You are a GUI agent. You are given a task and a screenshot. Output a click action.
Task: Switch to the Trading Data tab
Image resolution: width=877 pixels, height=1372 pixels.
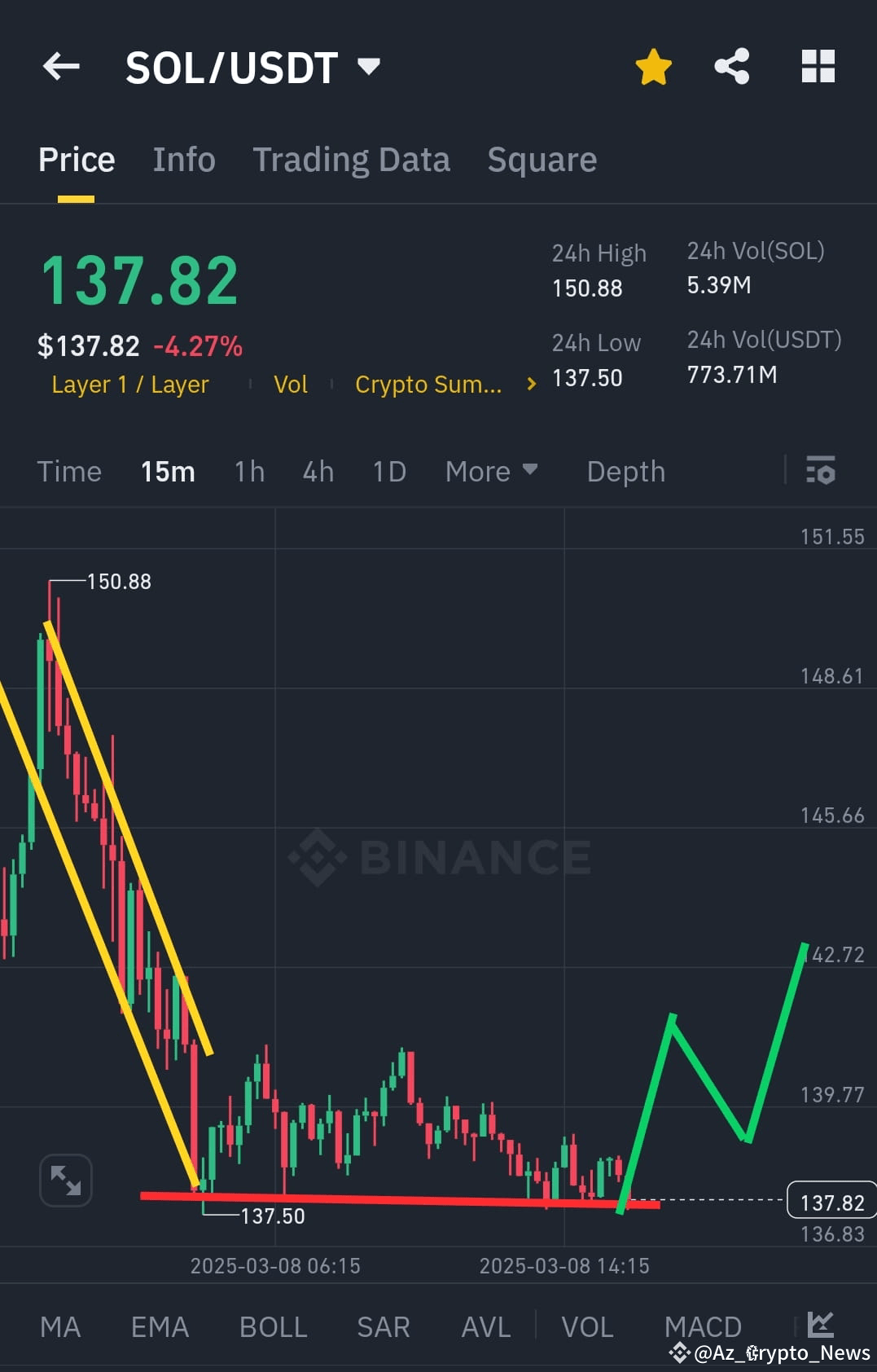coord(352,159)
